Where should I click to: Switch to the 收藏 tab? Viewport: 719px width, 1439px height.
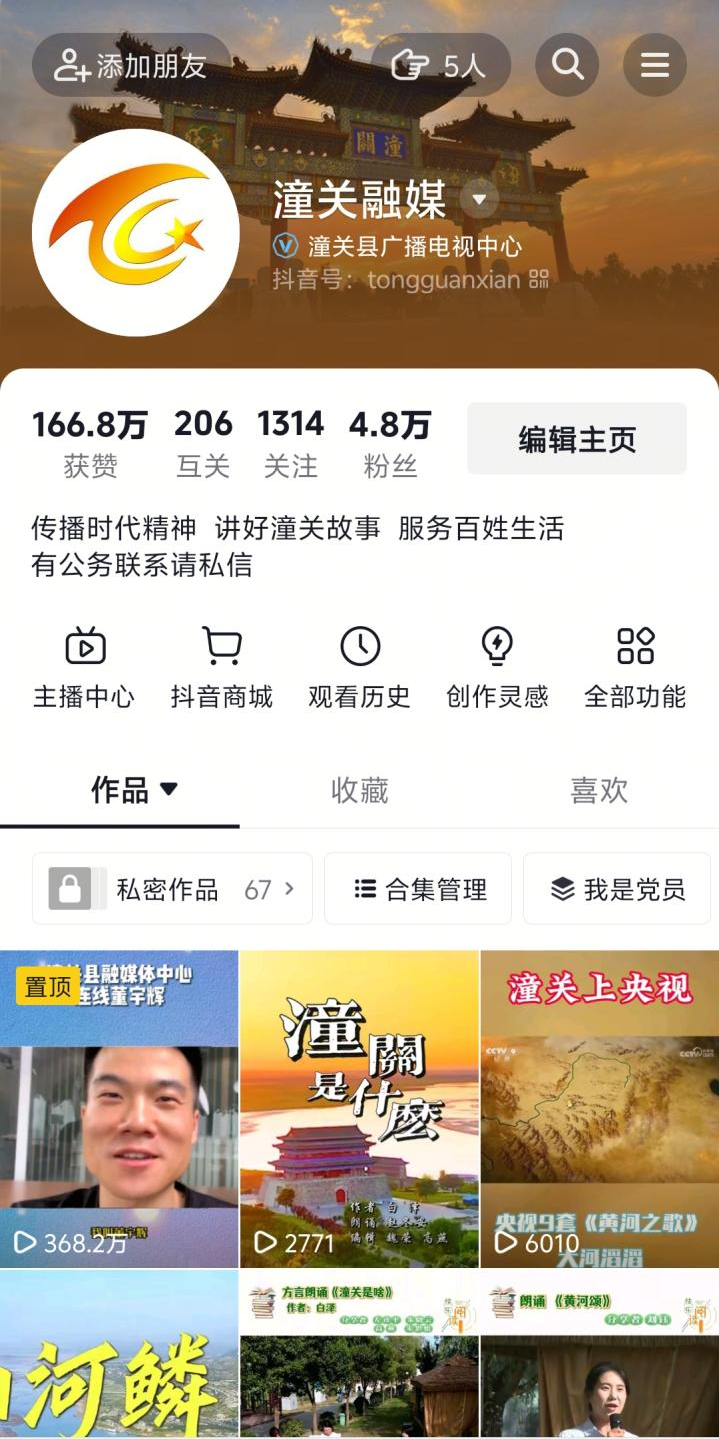point(359,791)
